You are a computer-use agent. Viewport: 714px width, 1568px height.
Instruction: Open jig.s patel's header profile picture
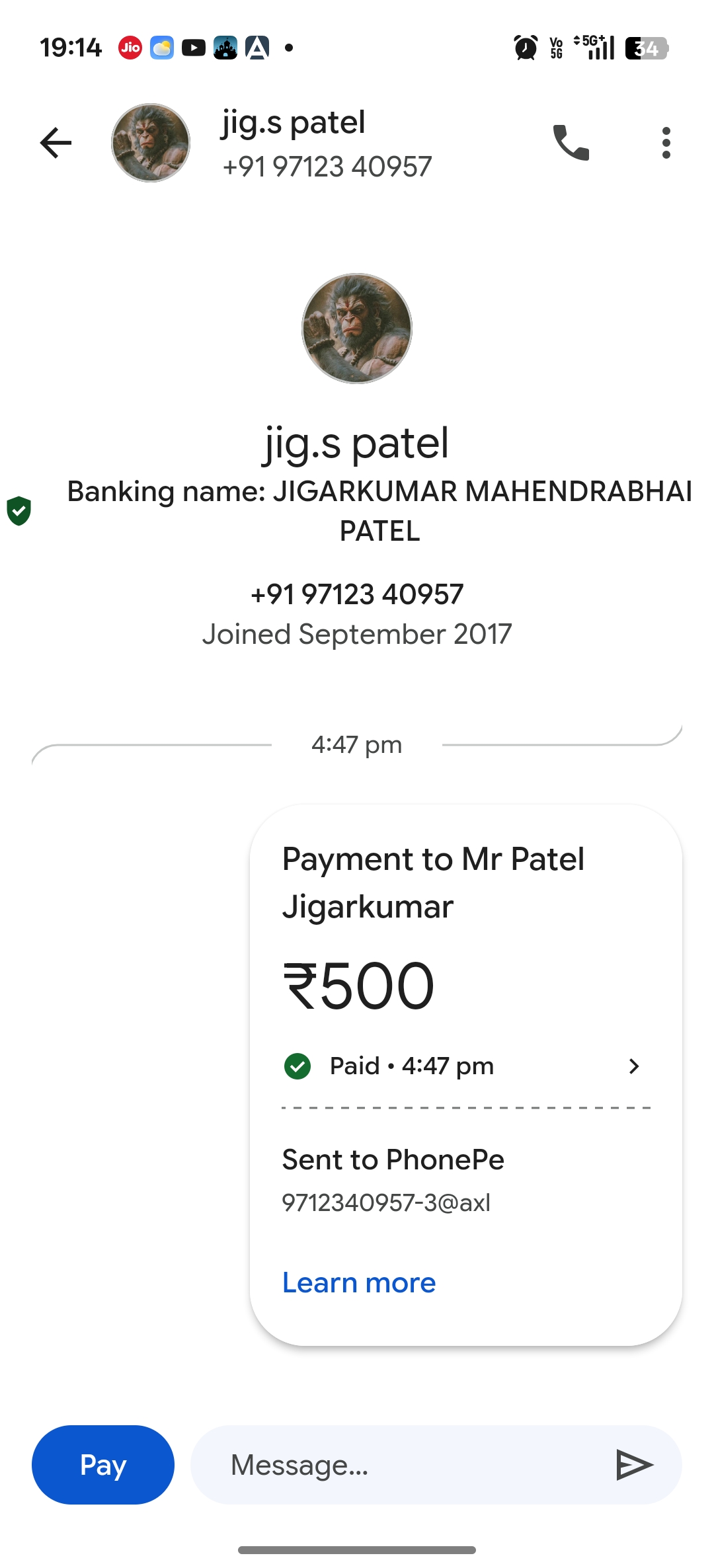tap(151, 143)
